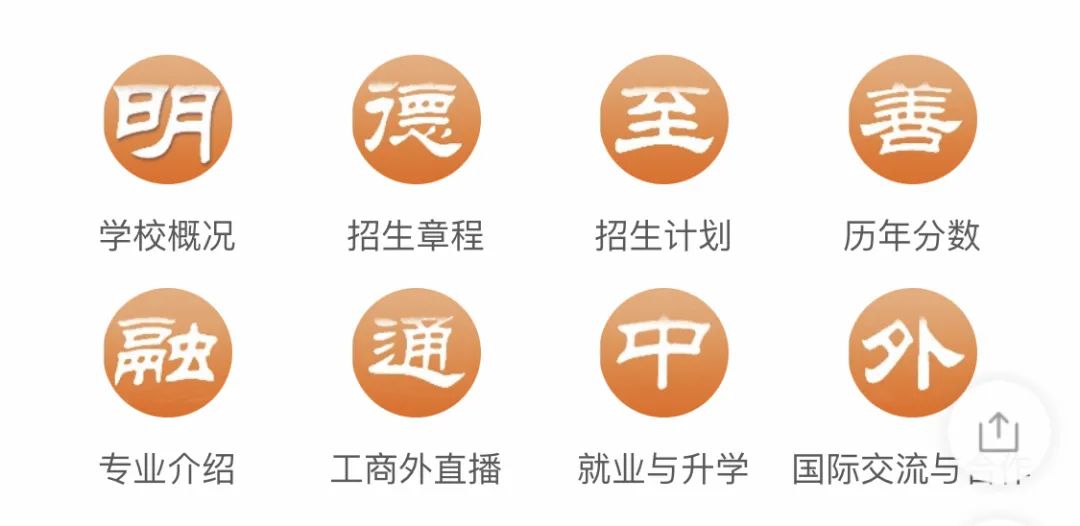Open 专业介绍 majors introduction
The image size is (1080, 526).
[x=167, y=353]
